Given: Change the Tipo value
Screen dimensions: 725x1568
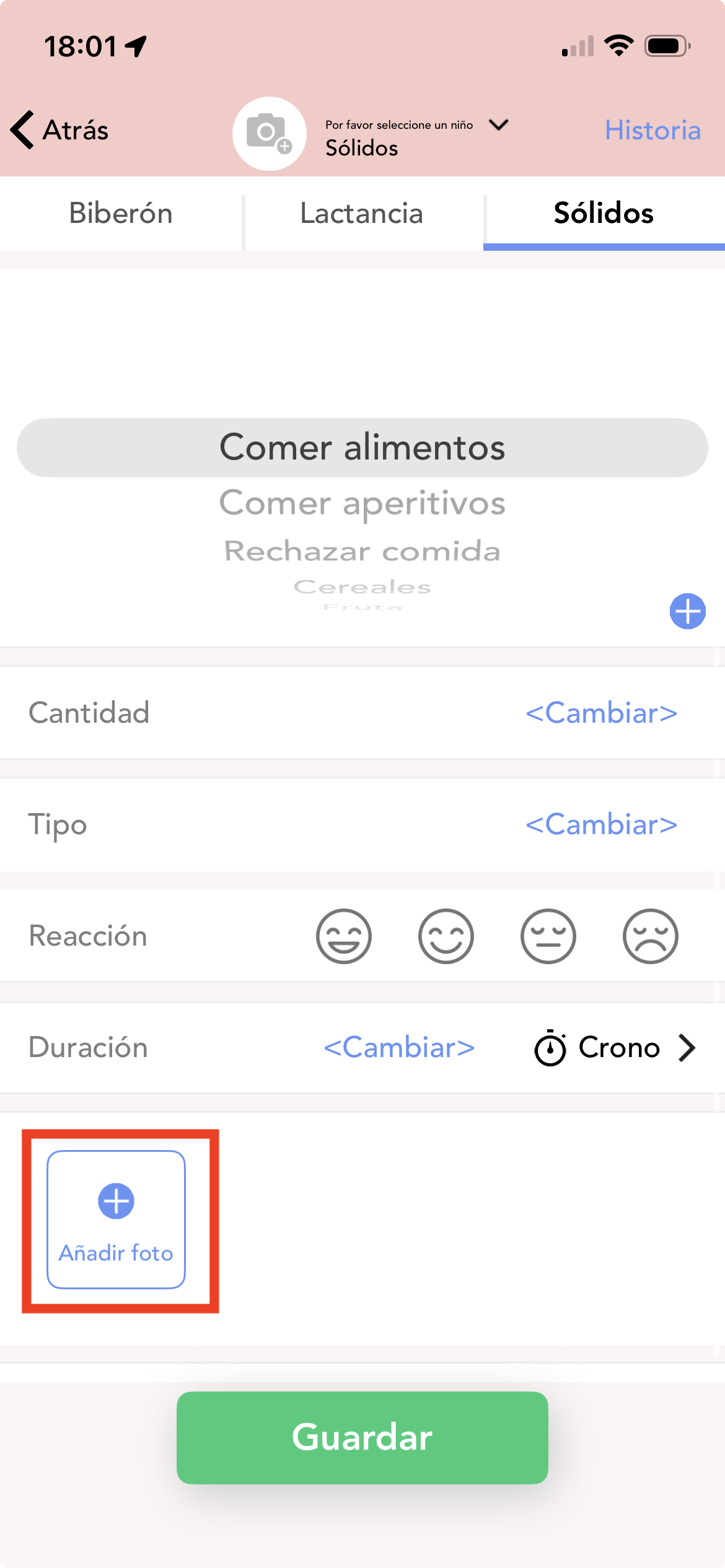Looking at the screenshot, I should (601, 824).
